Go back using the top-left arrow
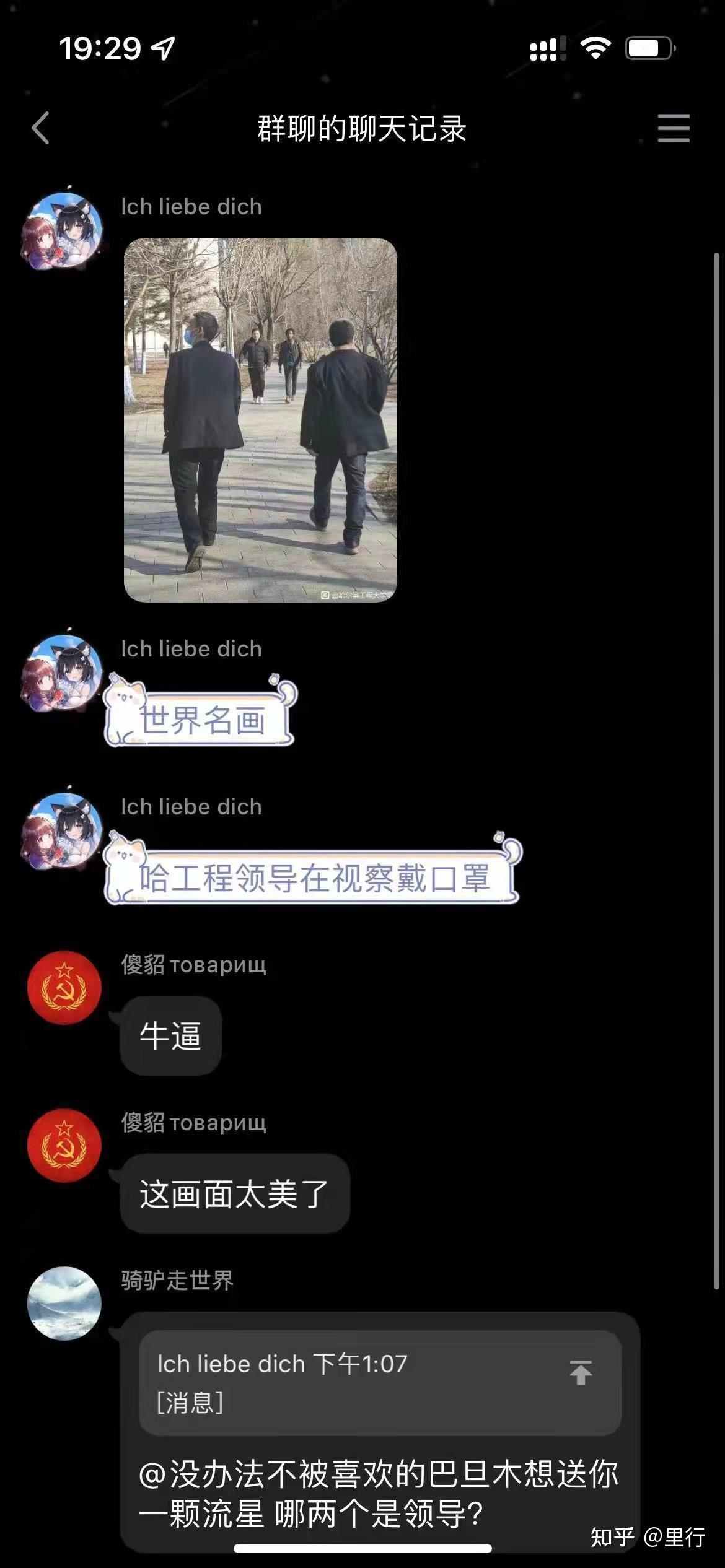Viewport: 725px width, 1568px height. tap(40, 128)
